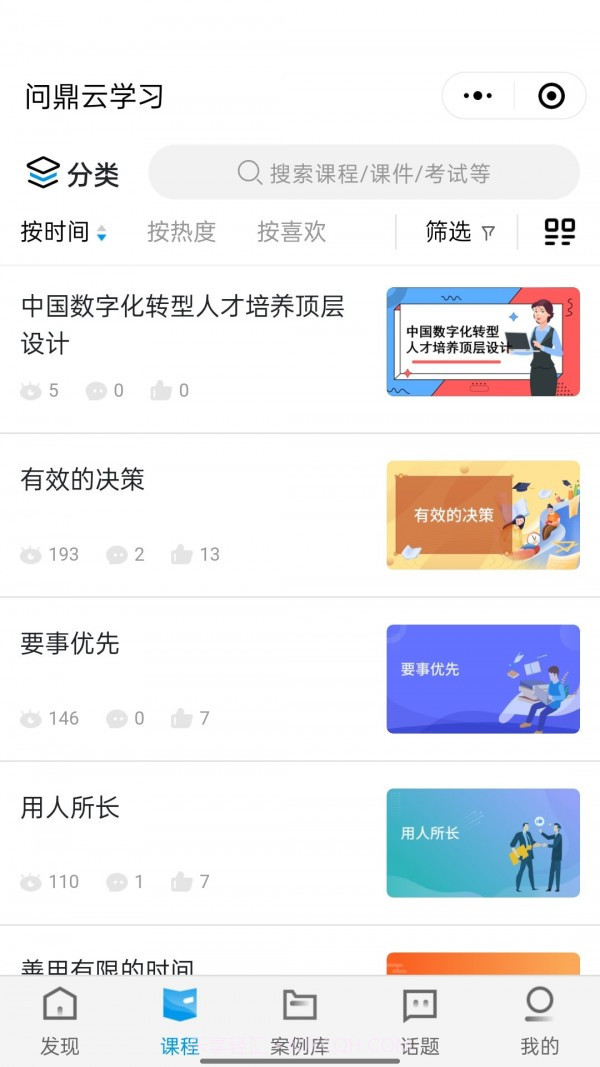Sort courses by 按热度
This screenshot has width=600, height=1067.
point(181,232)
